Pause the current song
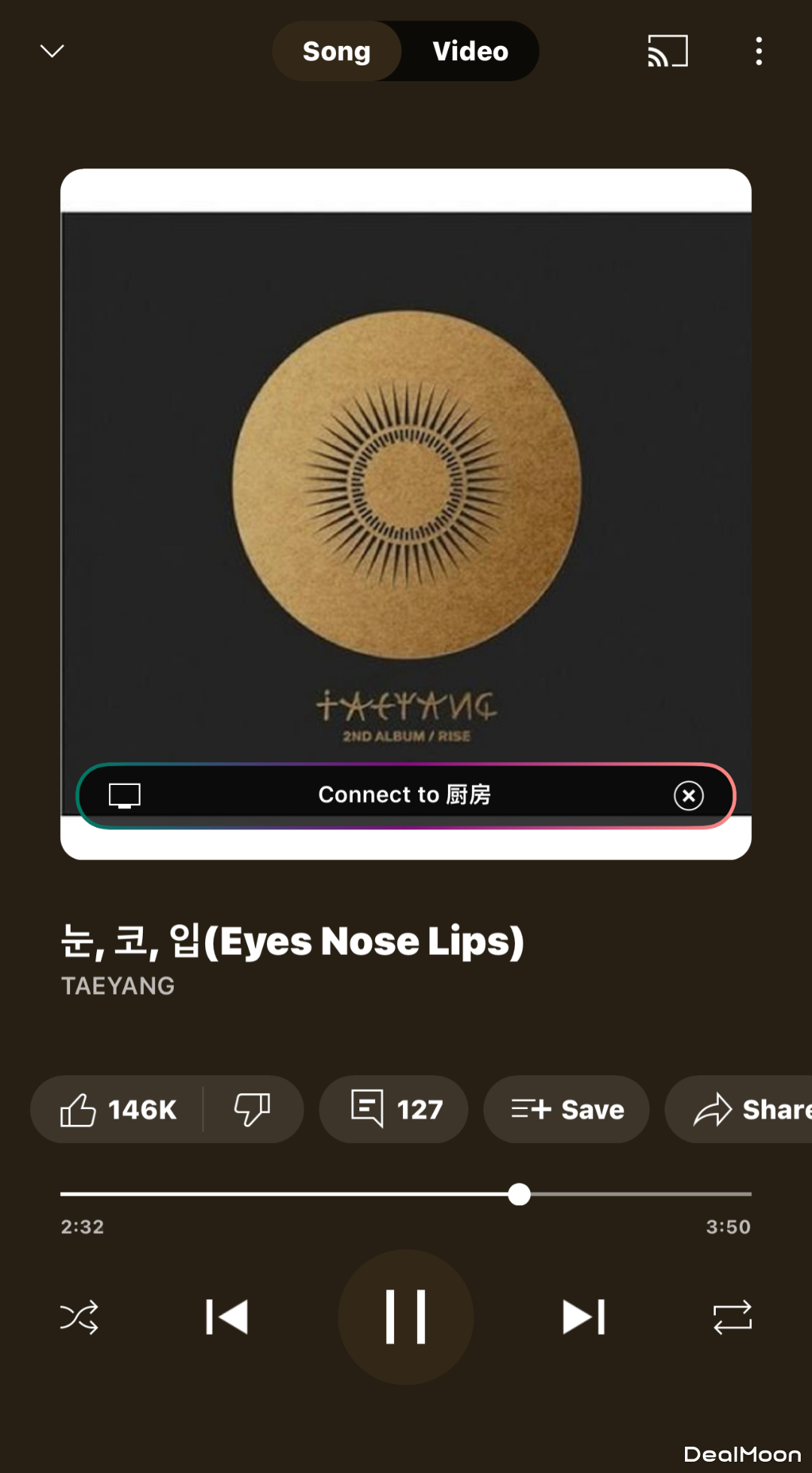This screenshot has height=1473, width=812. click(x=406, y=1317)
